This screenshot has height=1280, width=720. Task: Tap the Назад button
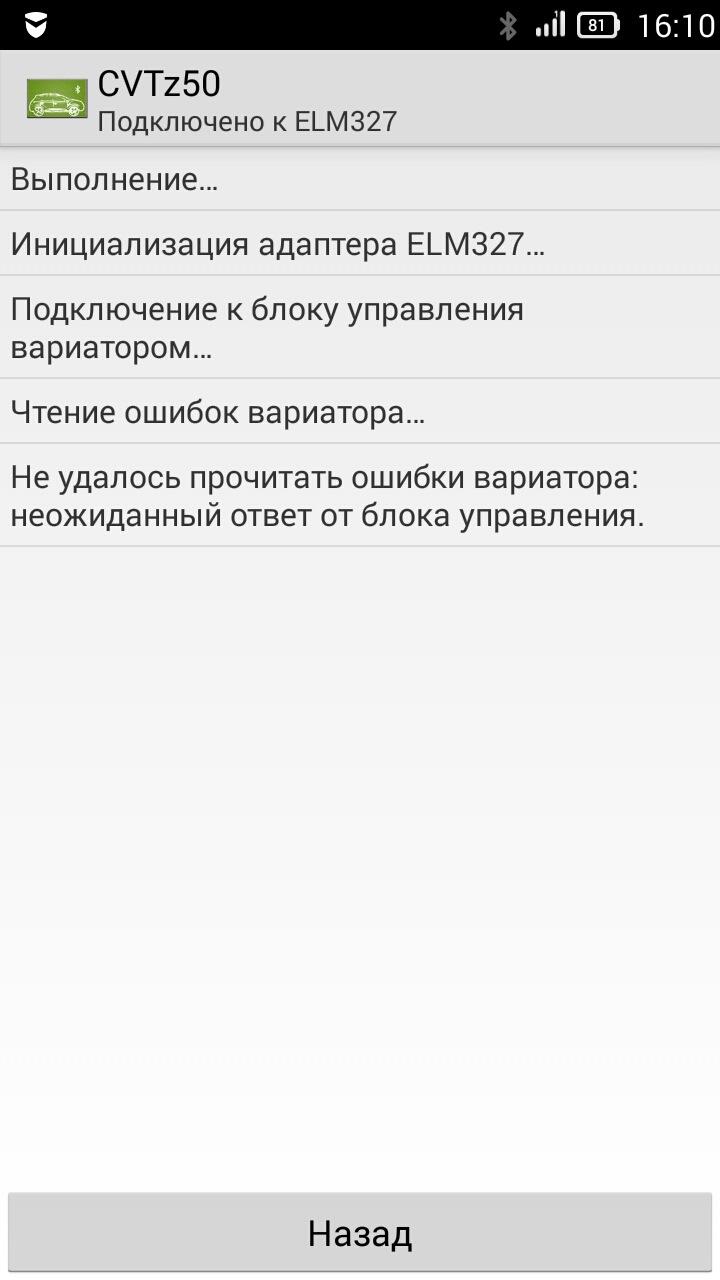pos(360,1232)
